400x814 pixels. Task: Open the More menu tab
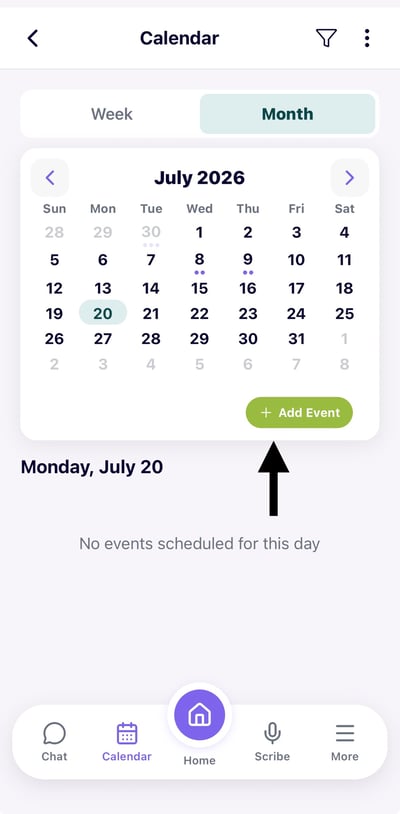pyautogui.click(x=344, y=741)
